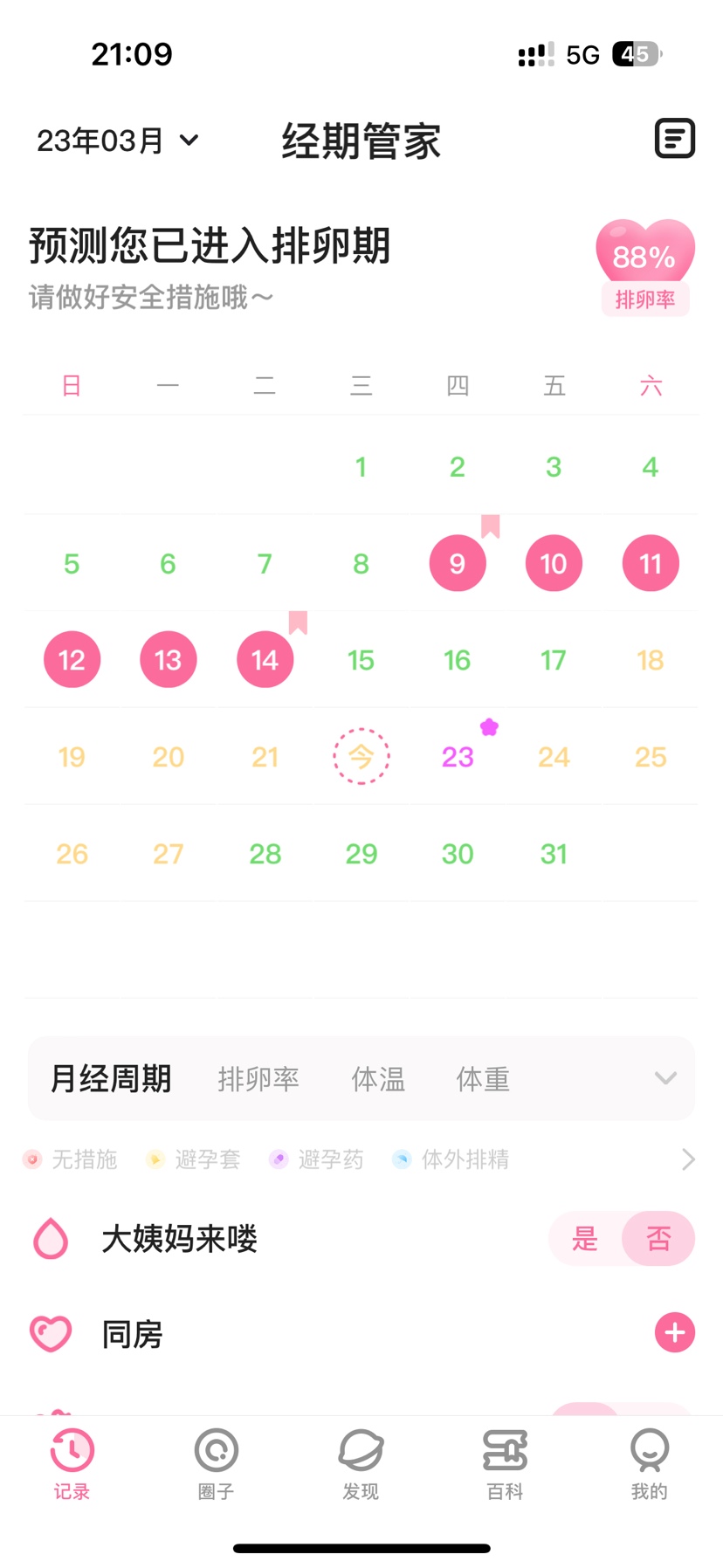Switch to the 排卵率 chart tab

point(258,1079)
